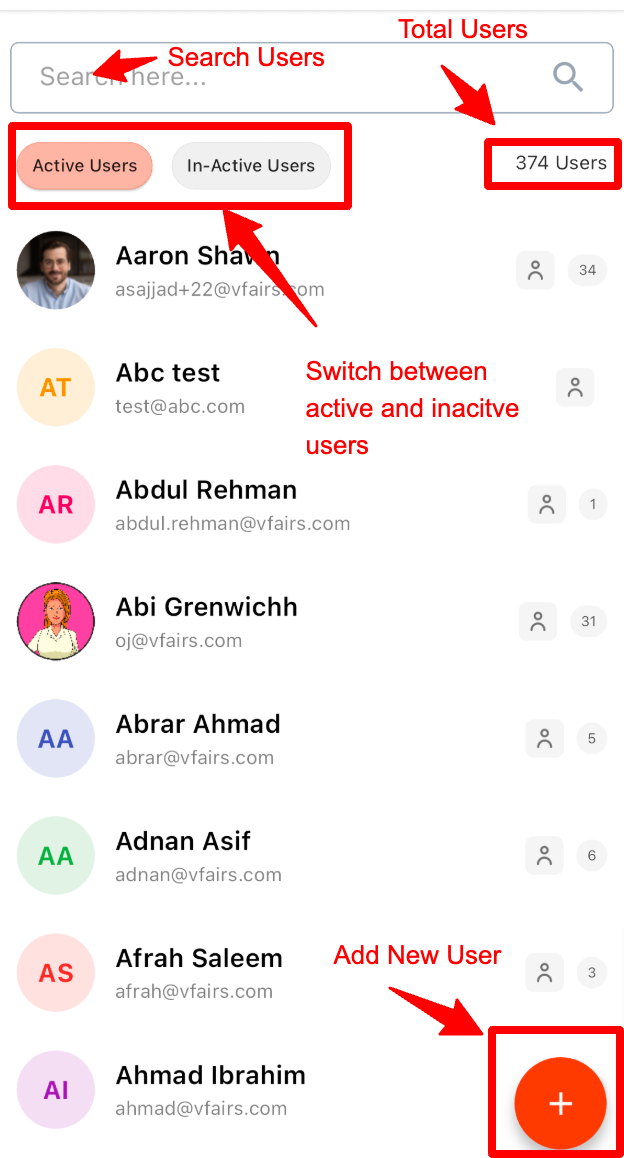Add a new user

click(x=560, y=1103)
